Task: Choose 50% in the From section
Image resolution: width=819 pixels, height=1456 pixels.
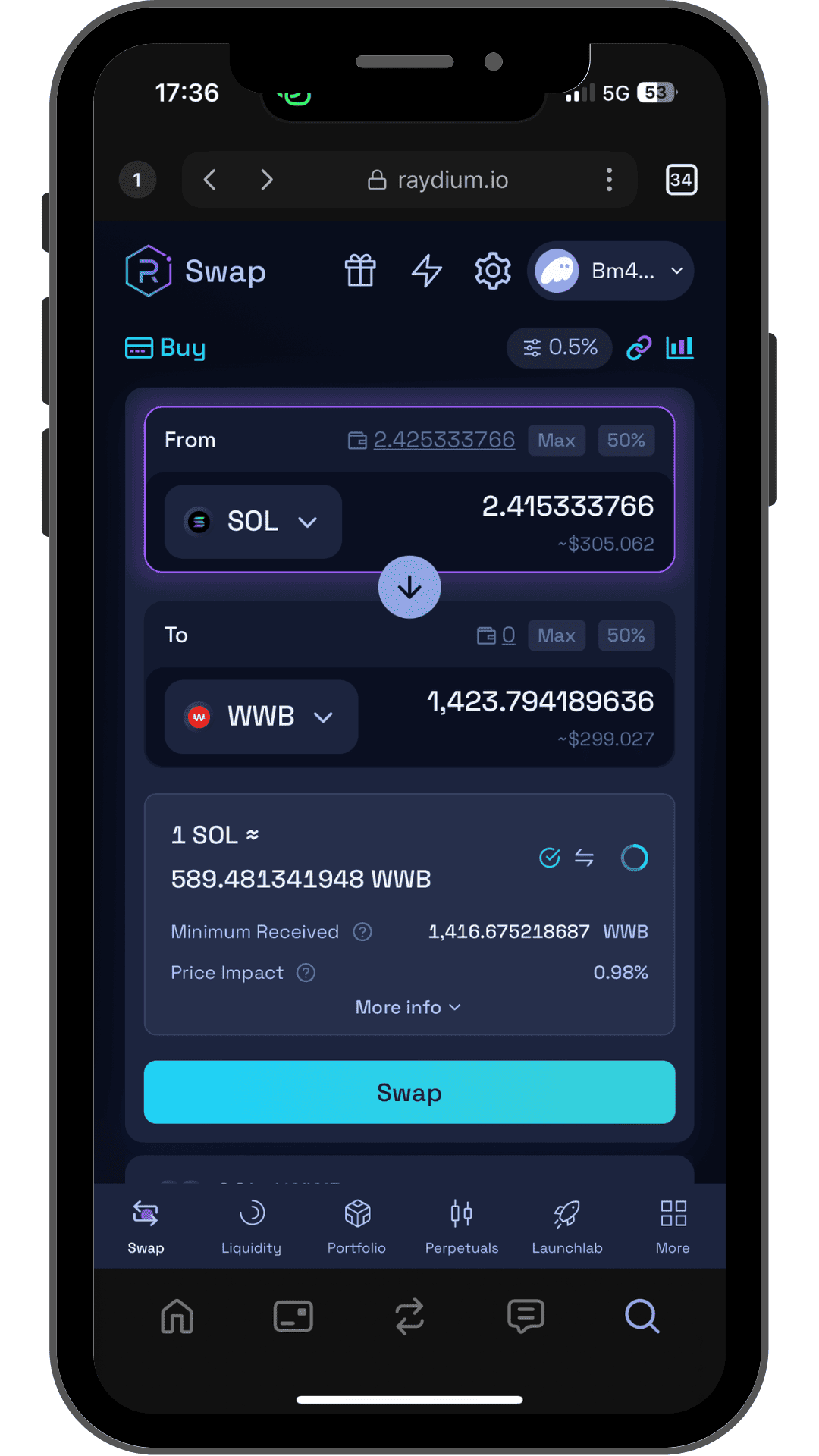Action: pos(626,441)
